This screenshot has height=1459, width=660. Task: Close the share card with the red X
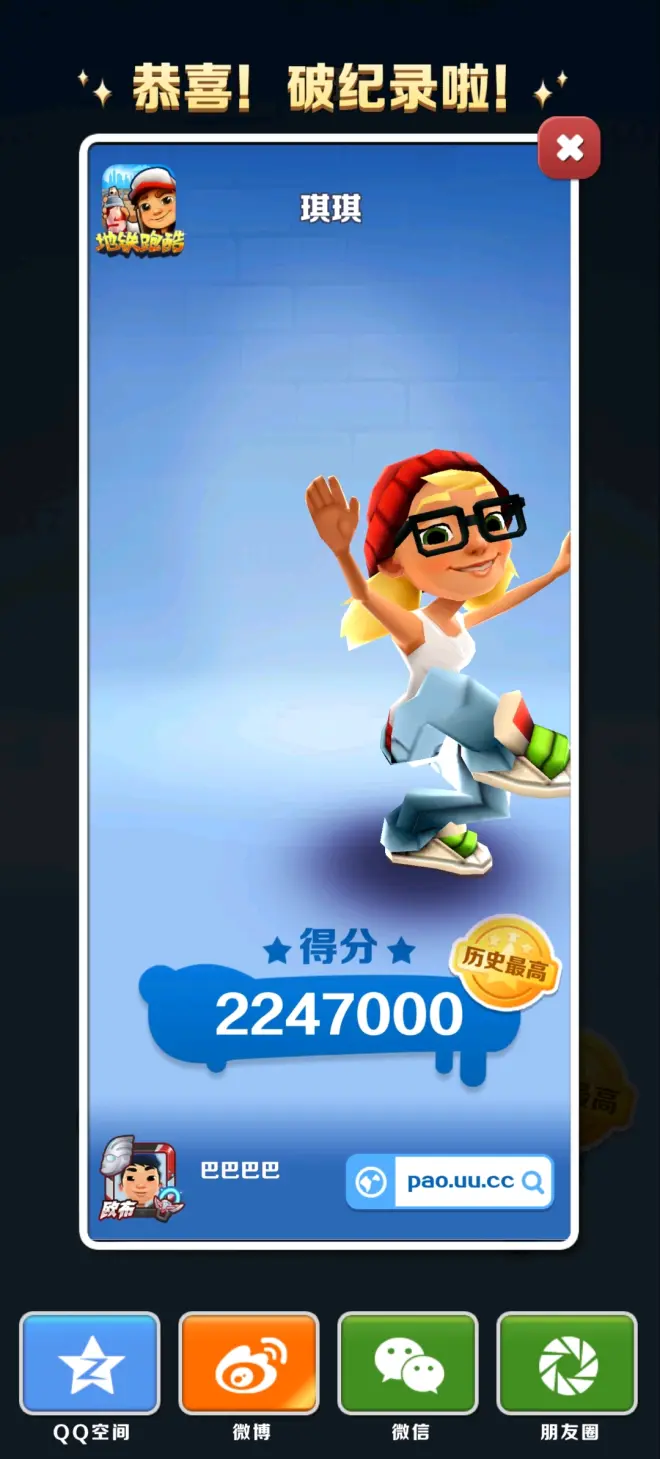click(x=569, y=148)
